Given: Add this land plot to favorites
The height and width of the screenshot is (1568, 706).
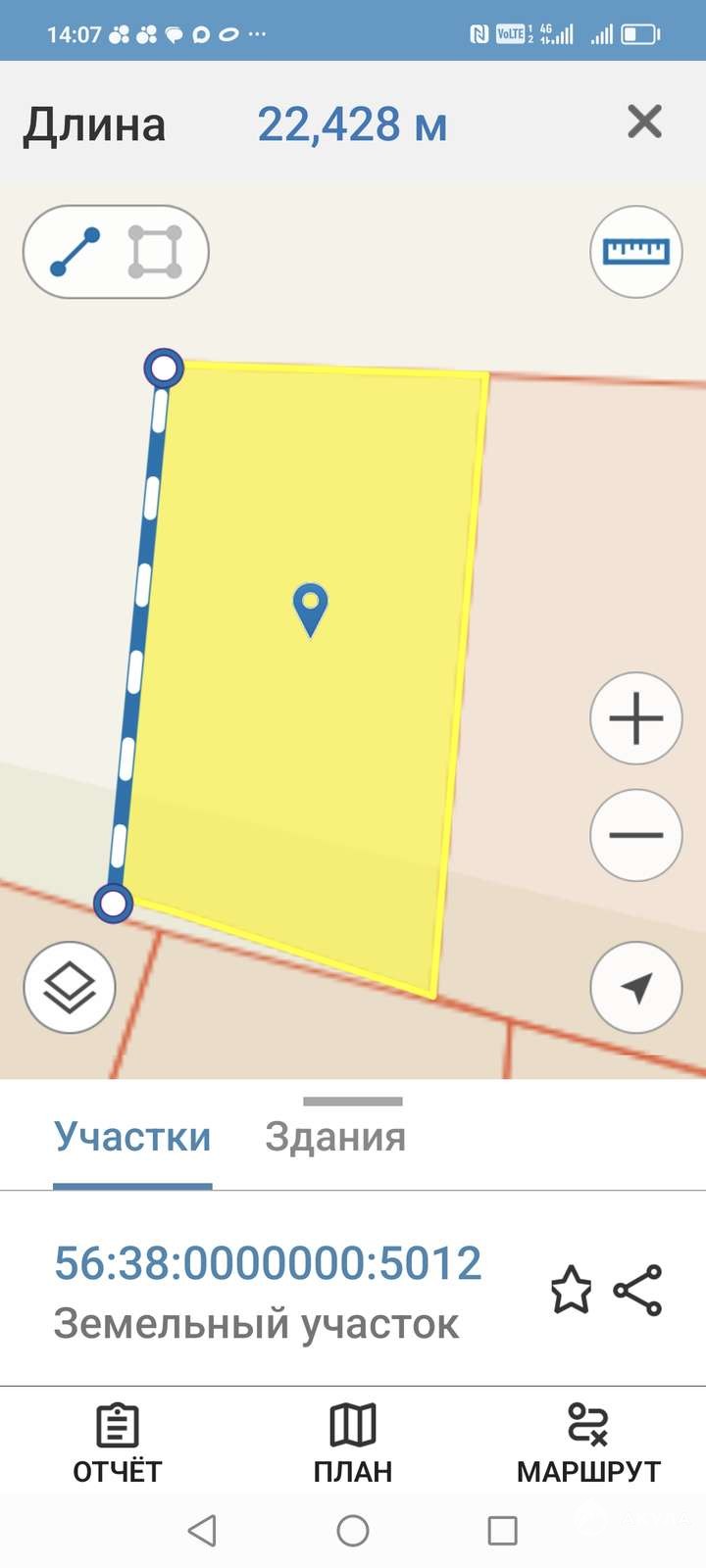Looking at the screenshot, I should click(571, 1290).
